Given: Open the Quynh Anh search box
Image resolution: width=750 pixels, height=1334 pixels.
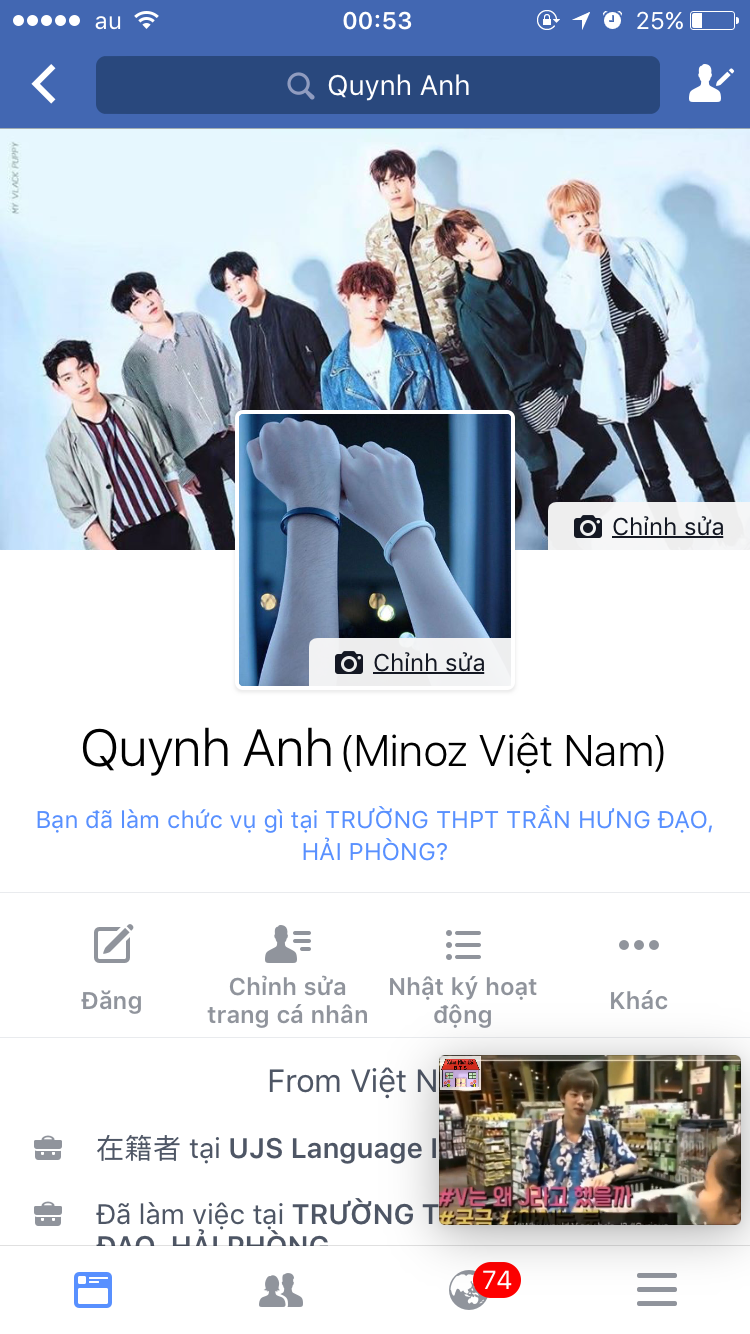Looking at the screenshot, I should [378, 86].
